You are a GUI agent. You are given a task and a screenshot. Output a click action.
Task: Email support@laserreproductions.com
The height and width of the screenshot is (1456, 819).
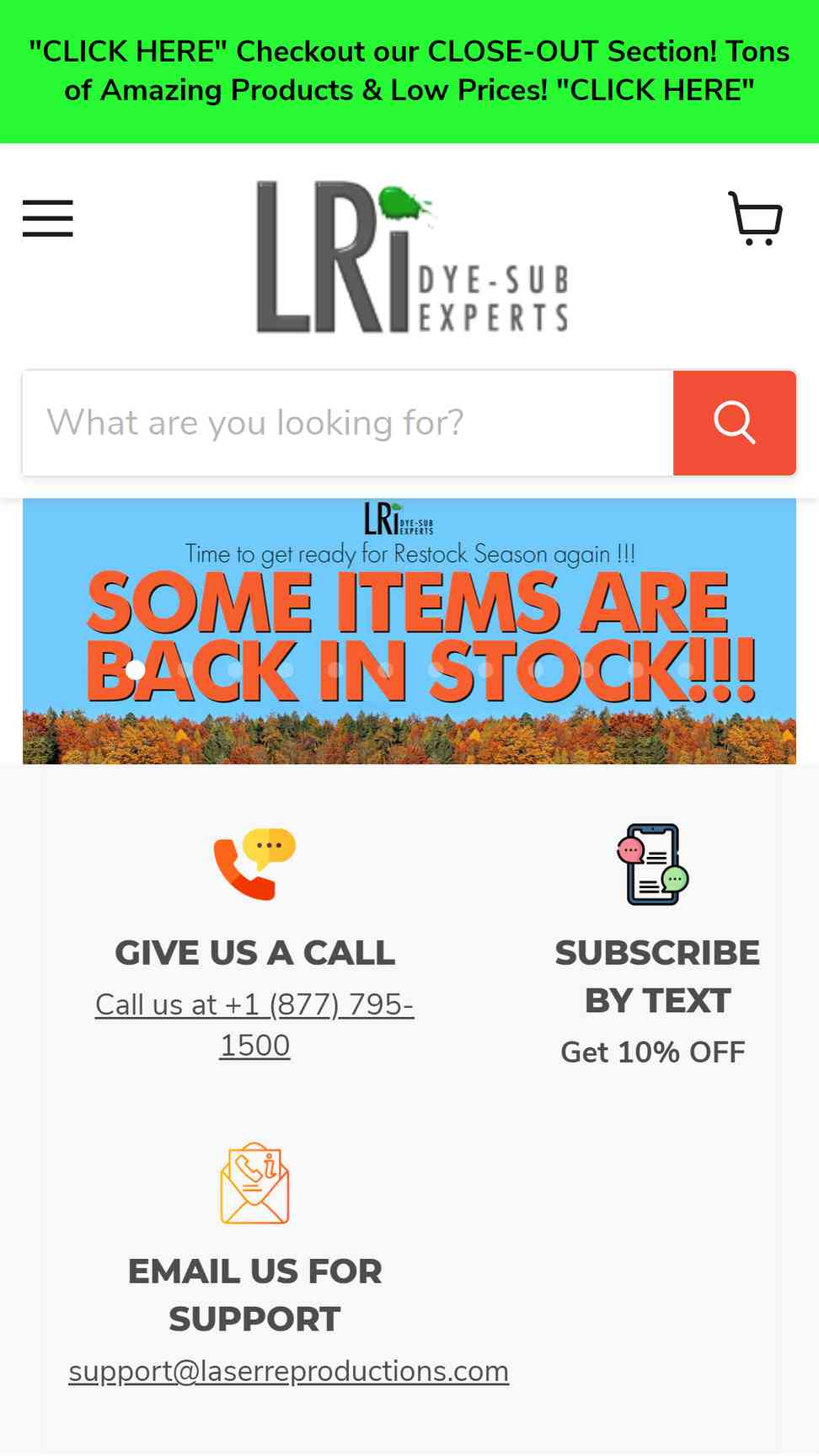tap(289, 1371)
